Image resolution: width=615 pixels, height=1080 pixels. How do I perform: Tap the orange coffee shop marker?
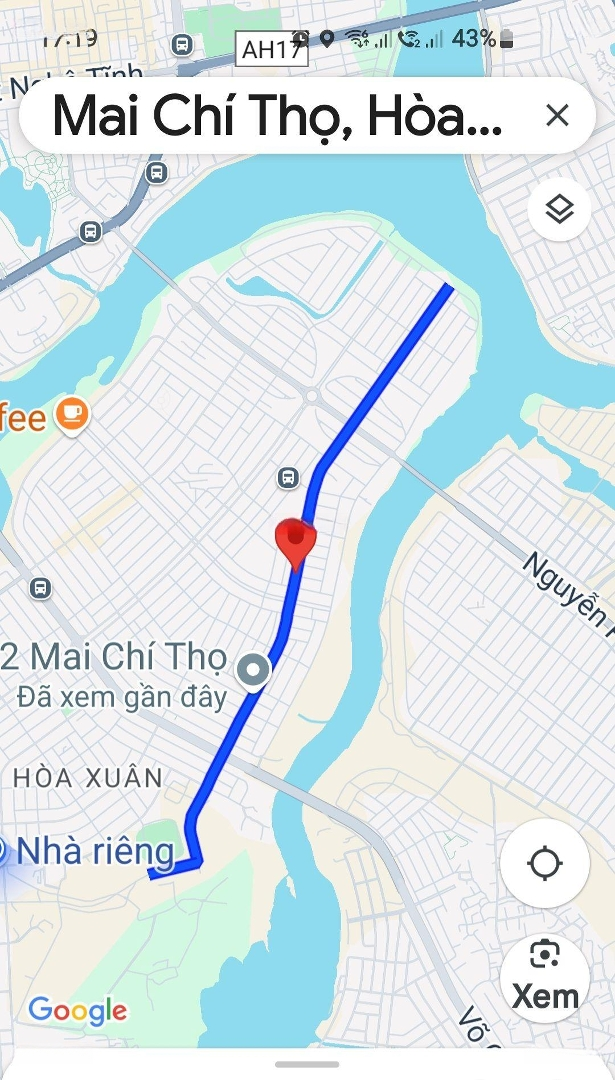(x=72, y=415)
